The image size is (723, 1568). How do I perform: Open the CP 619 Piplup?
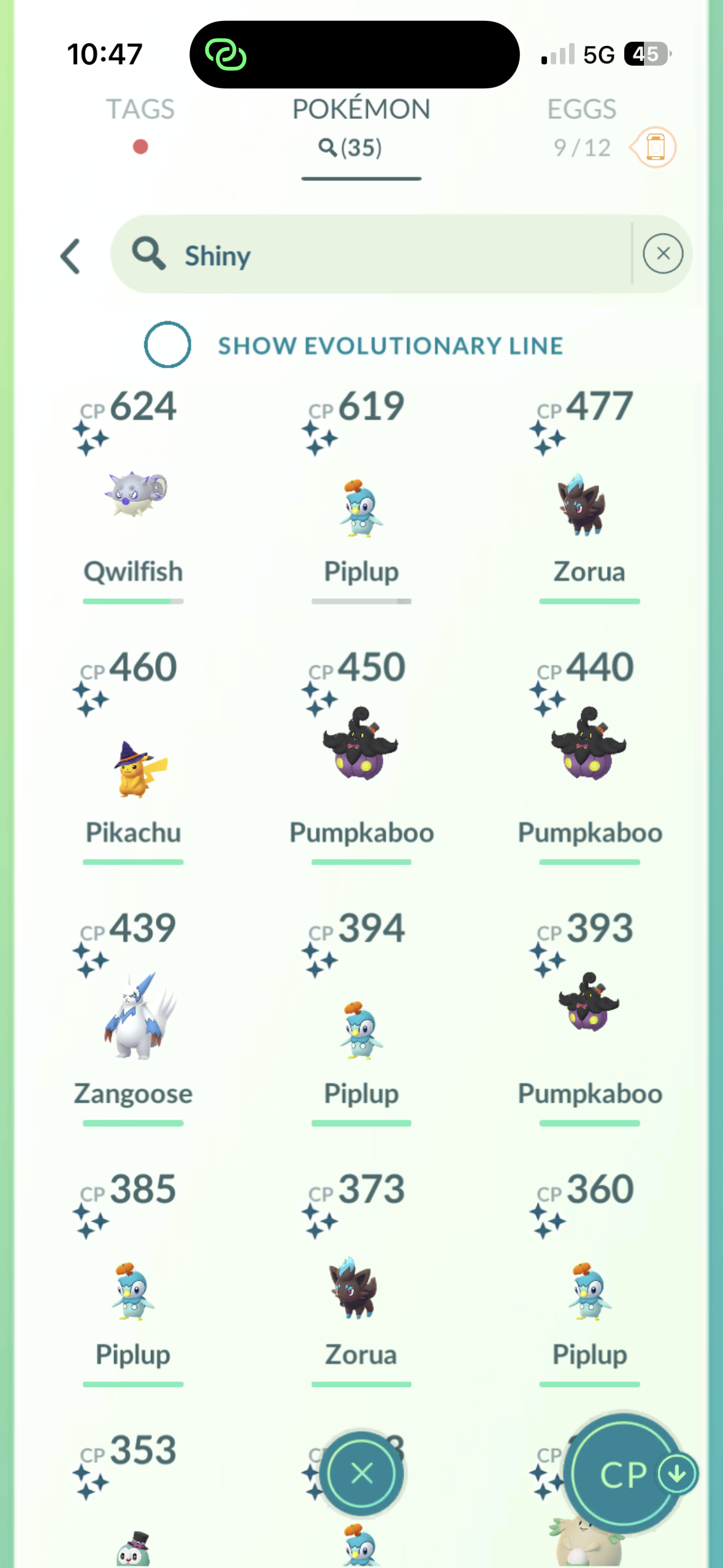point(361,506)
